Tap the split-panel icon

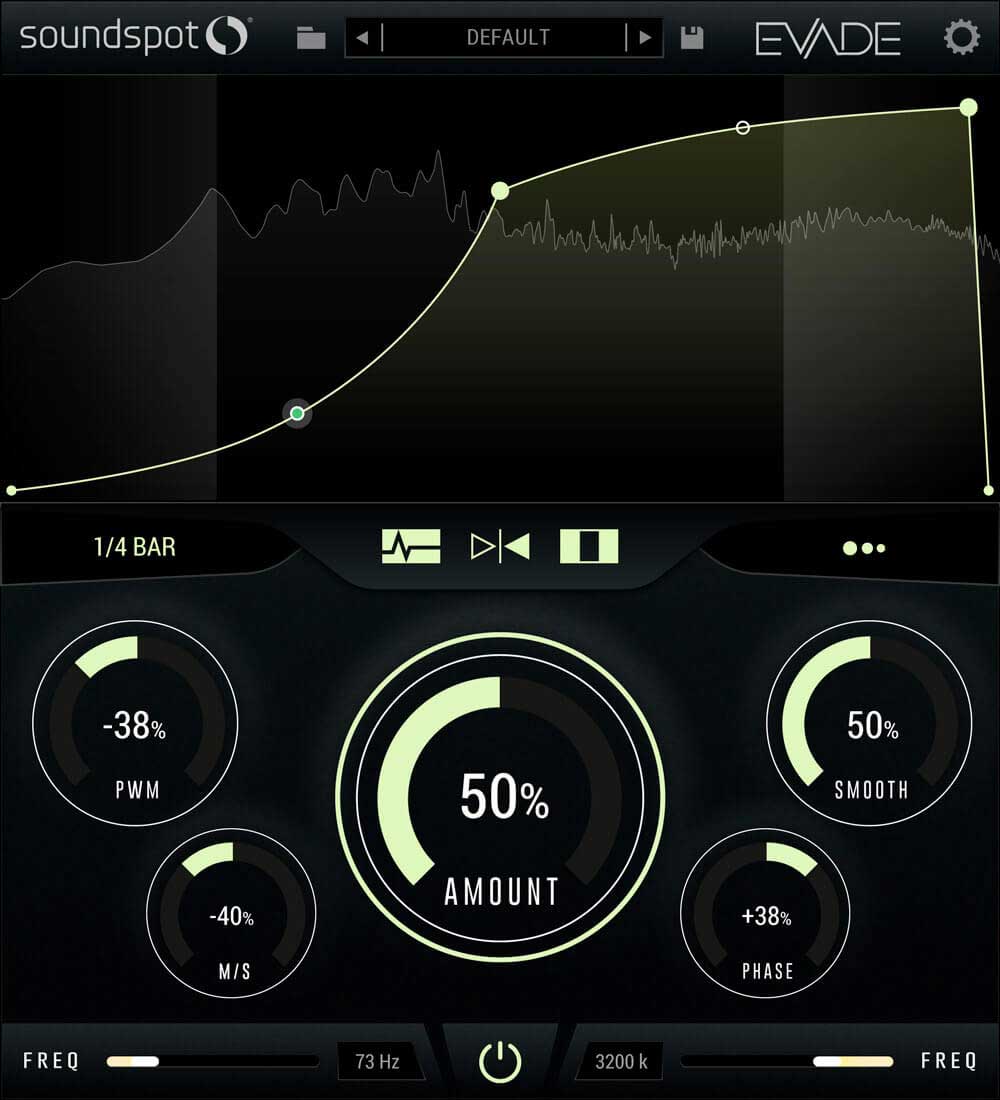[x=589, y=547]
